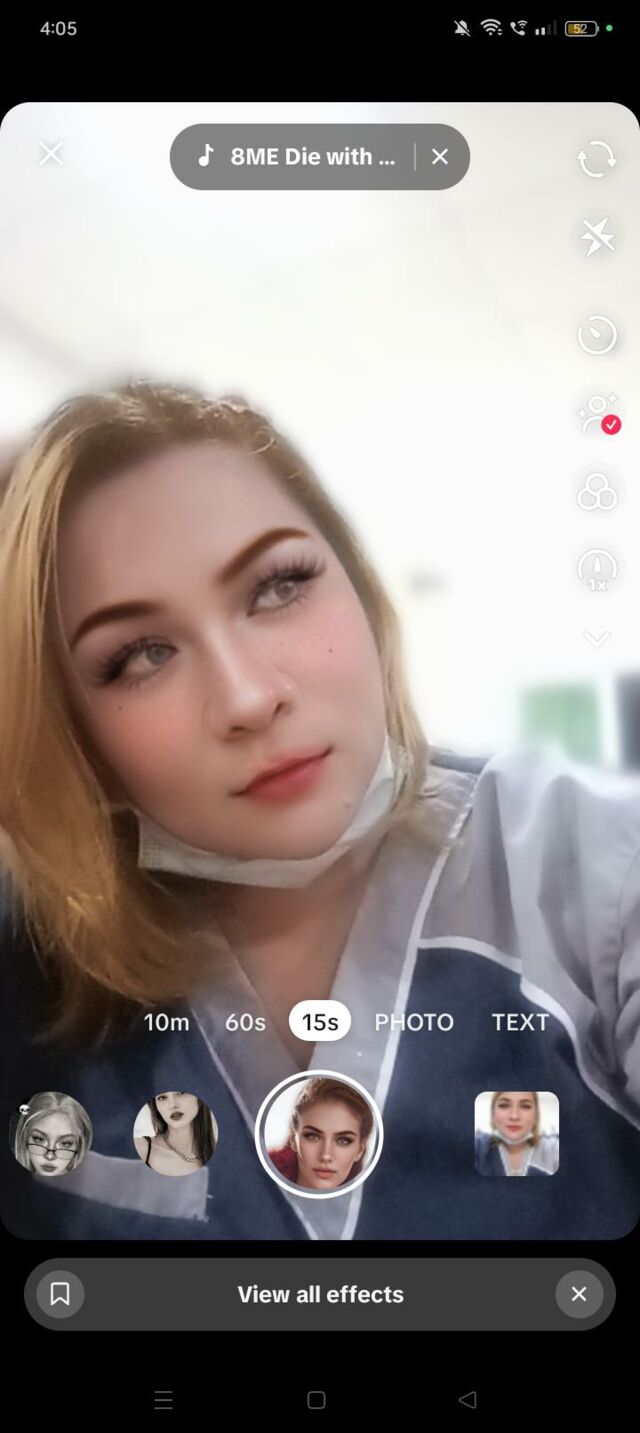Viewport: 640px width, 1433px height.
Task: Choose the grayscale glasses effect thumbnail
Action: 51,1134
